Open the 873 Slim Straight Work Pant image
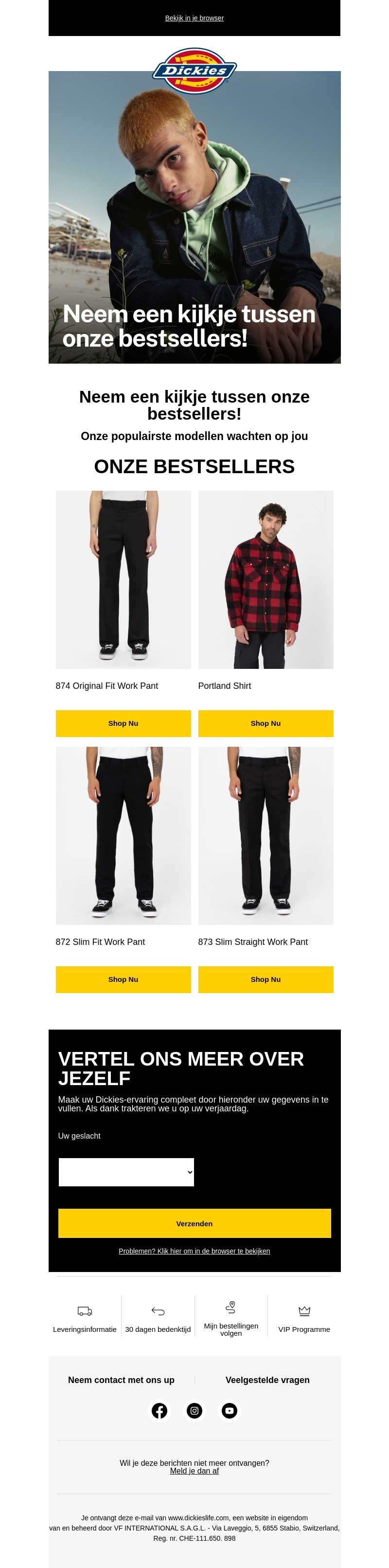This screenshot has width=389, height=1568. (x=265, y=835)
